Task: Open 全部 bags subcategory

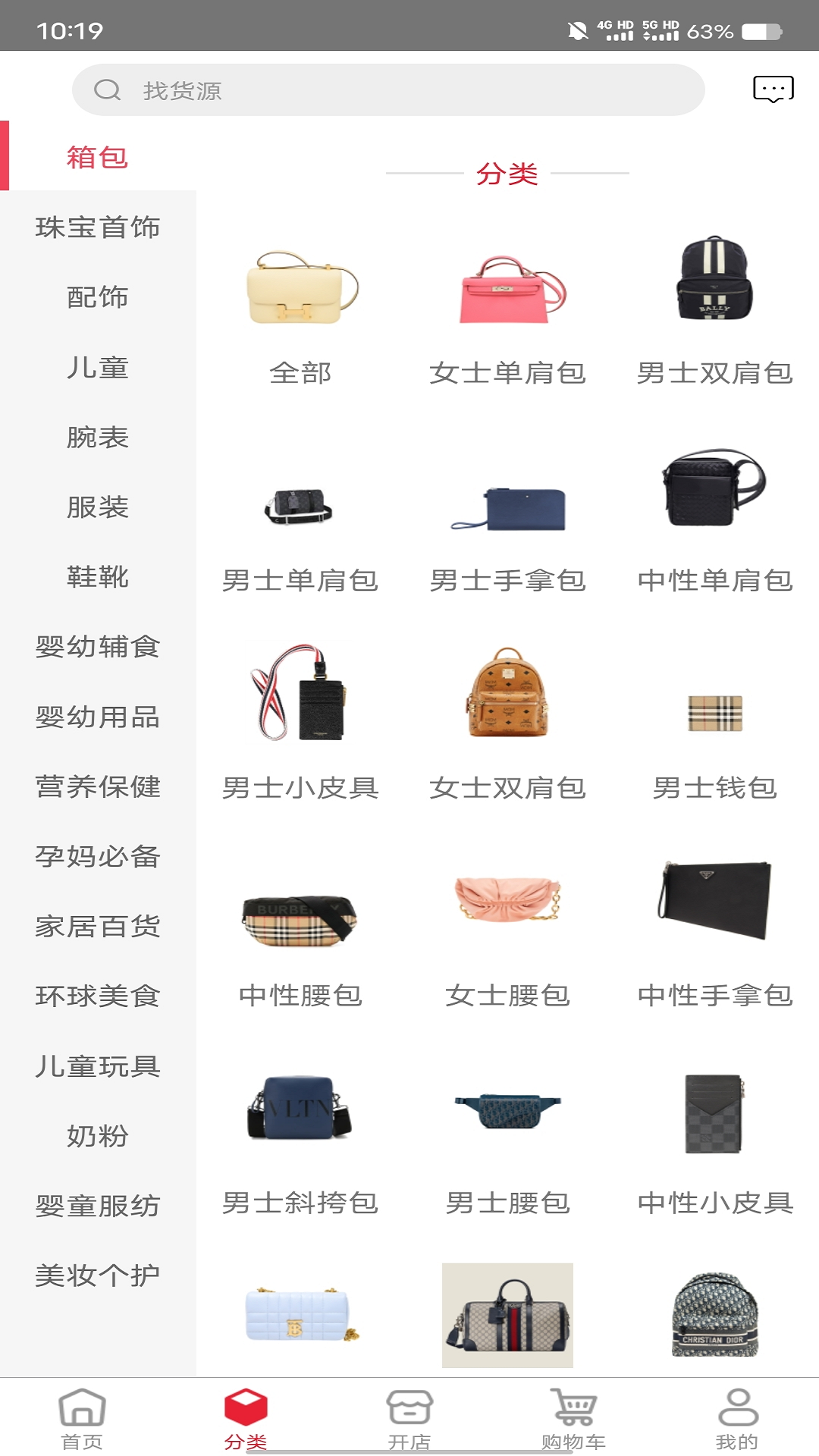Action: tap(301, 315)
